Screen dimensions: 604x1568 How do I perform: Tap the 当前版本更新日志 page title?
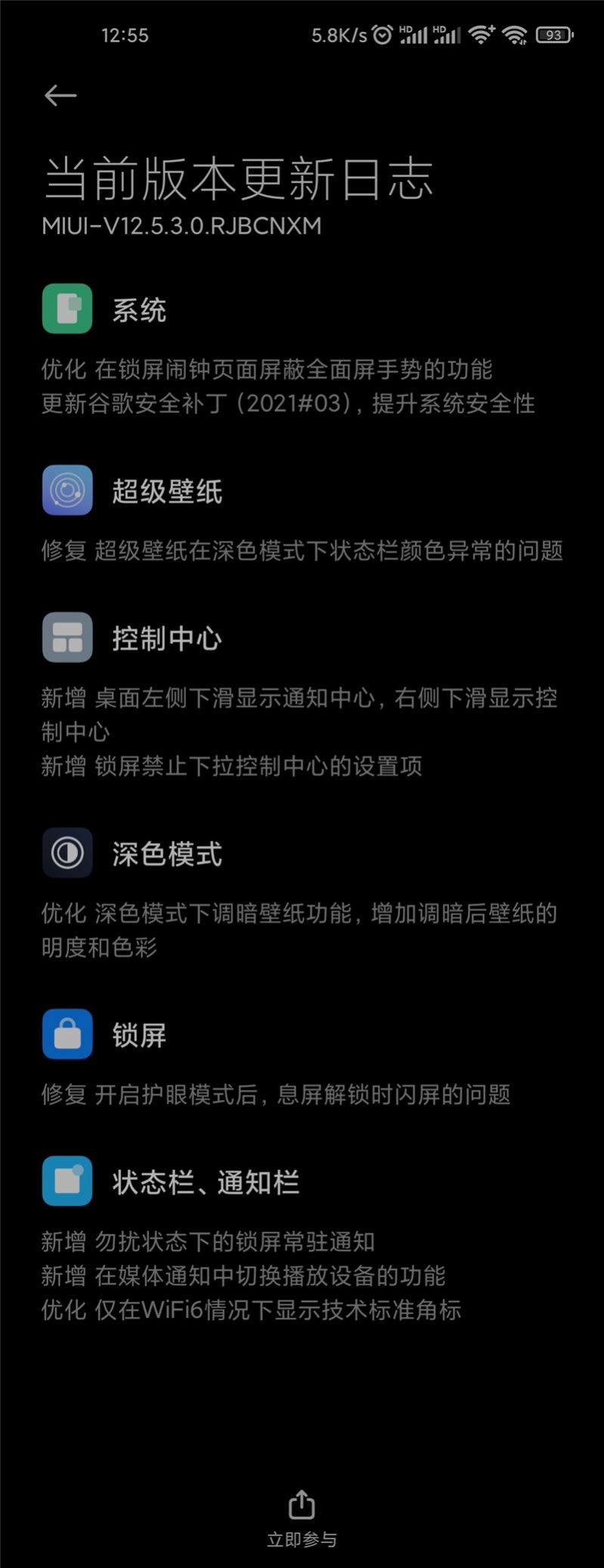tap(237, 177)
